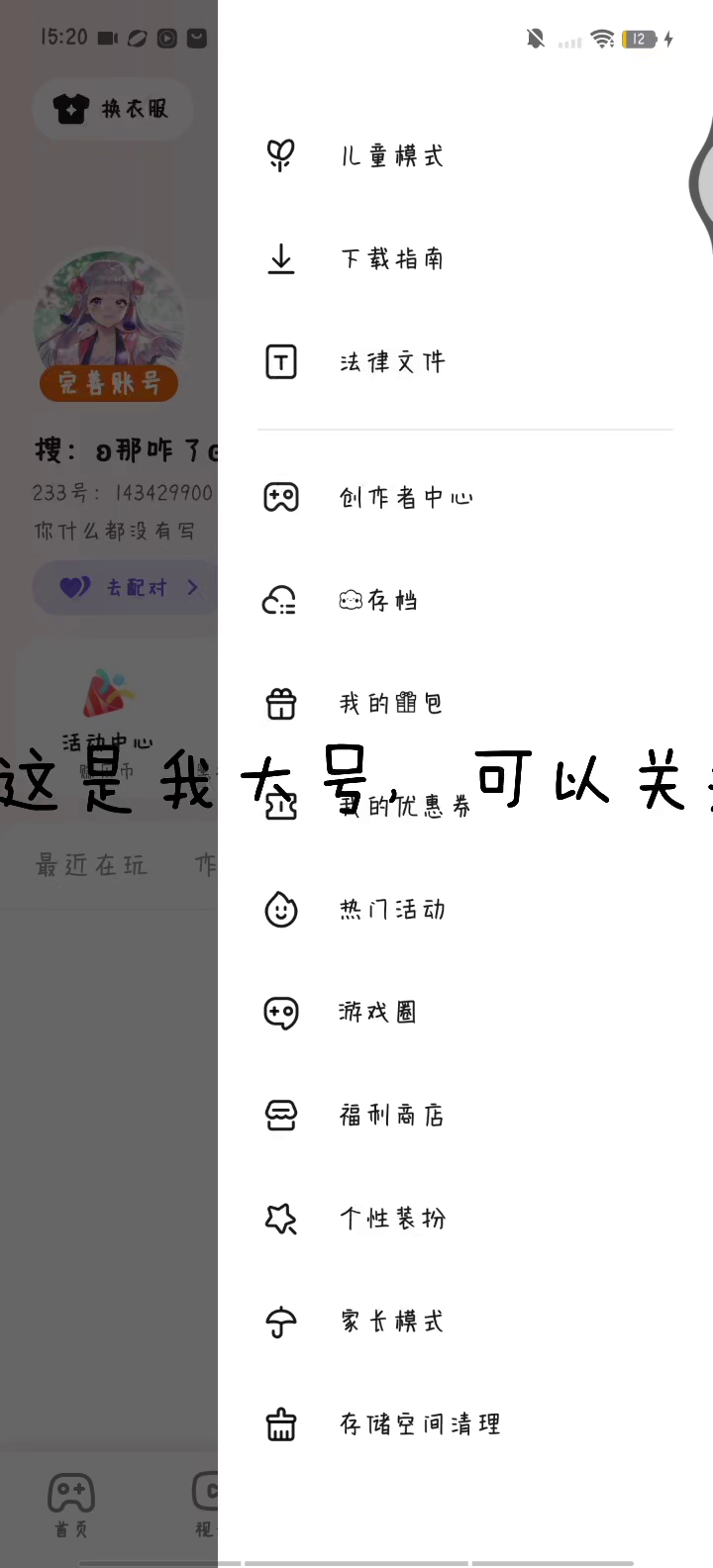Select the 最近在玩 tab

(x=91, y=865)
